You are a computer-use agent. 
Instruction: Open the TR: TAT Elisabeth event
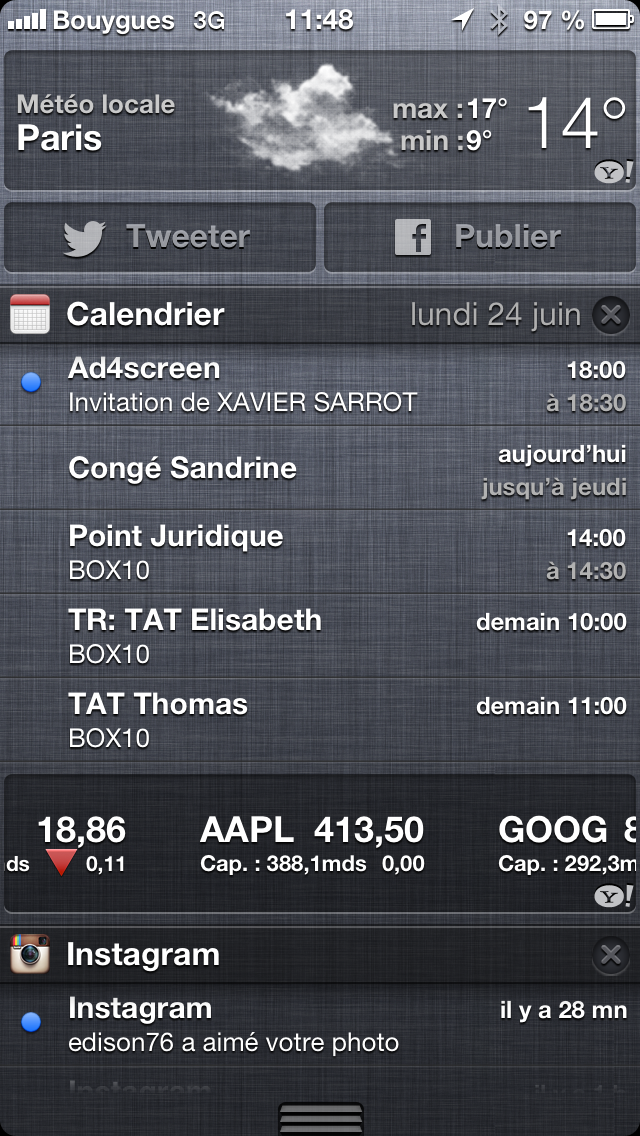pyautogui.click(x=320, y=635)
